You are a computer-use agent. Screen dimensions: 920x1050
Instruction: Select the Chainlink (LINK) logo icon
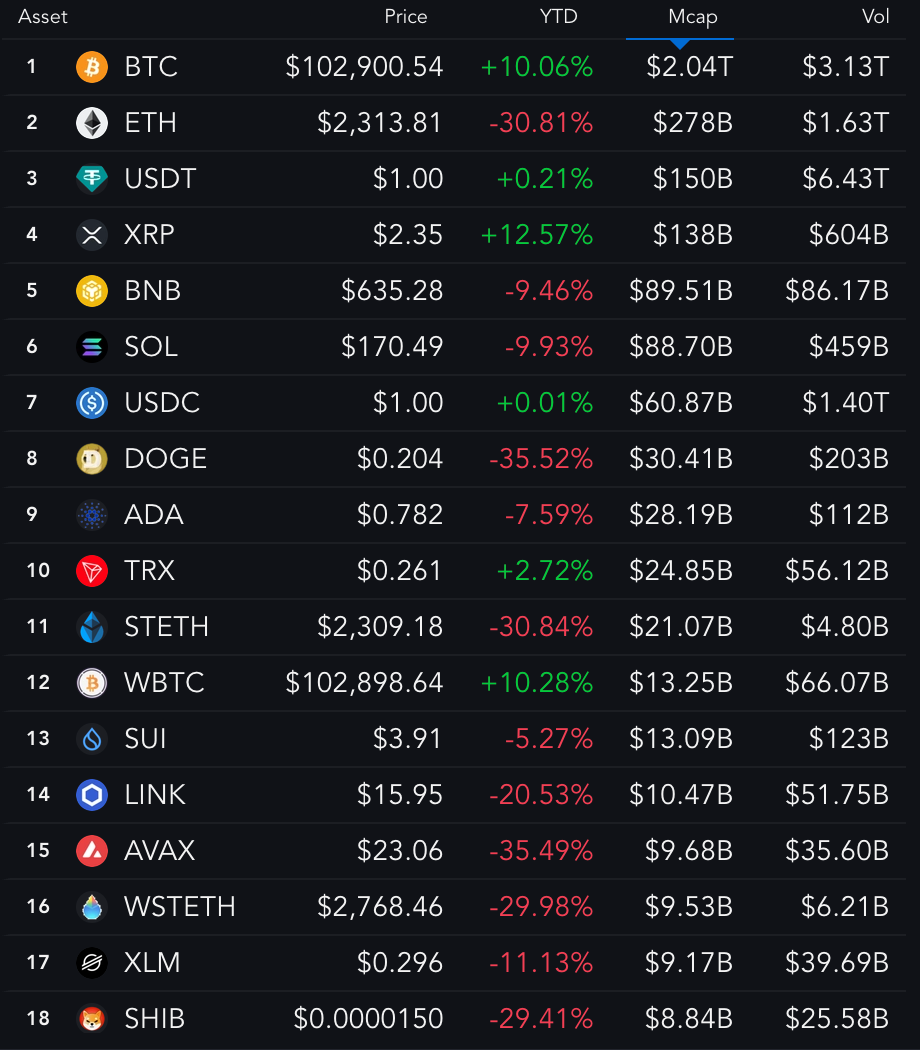pos(90,795)
